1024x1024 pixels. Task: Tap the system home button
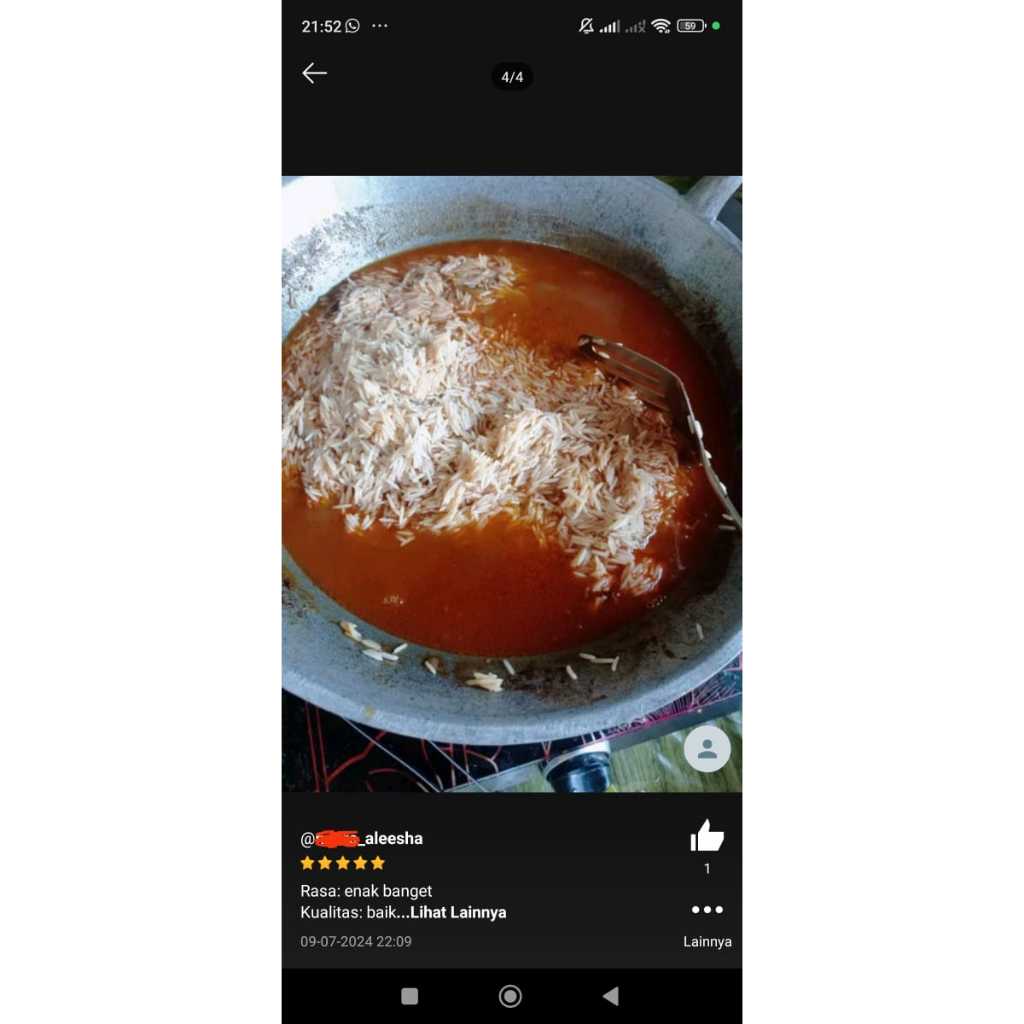click(510, 996)
